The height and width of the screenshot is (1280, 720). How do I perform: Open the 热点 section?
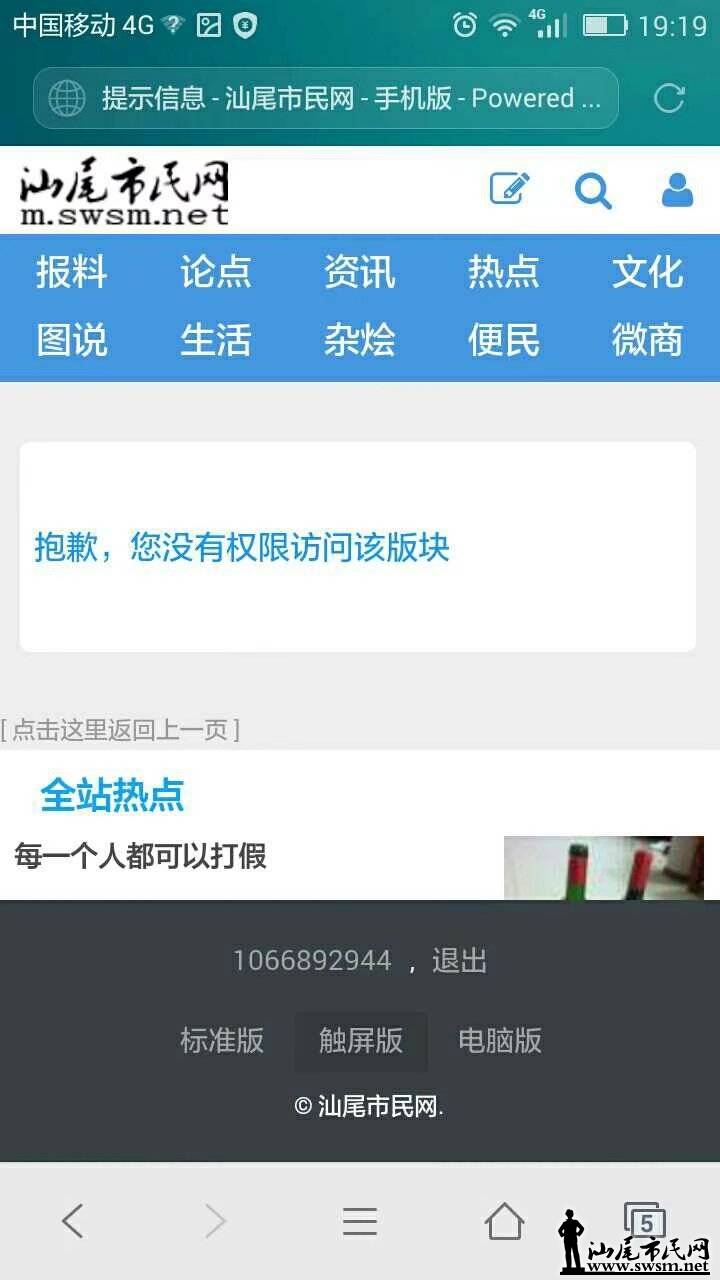pos(504,272)
